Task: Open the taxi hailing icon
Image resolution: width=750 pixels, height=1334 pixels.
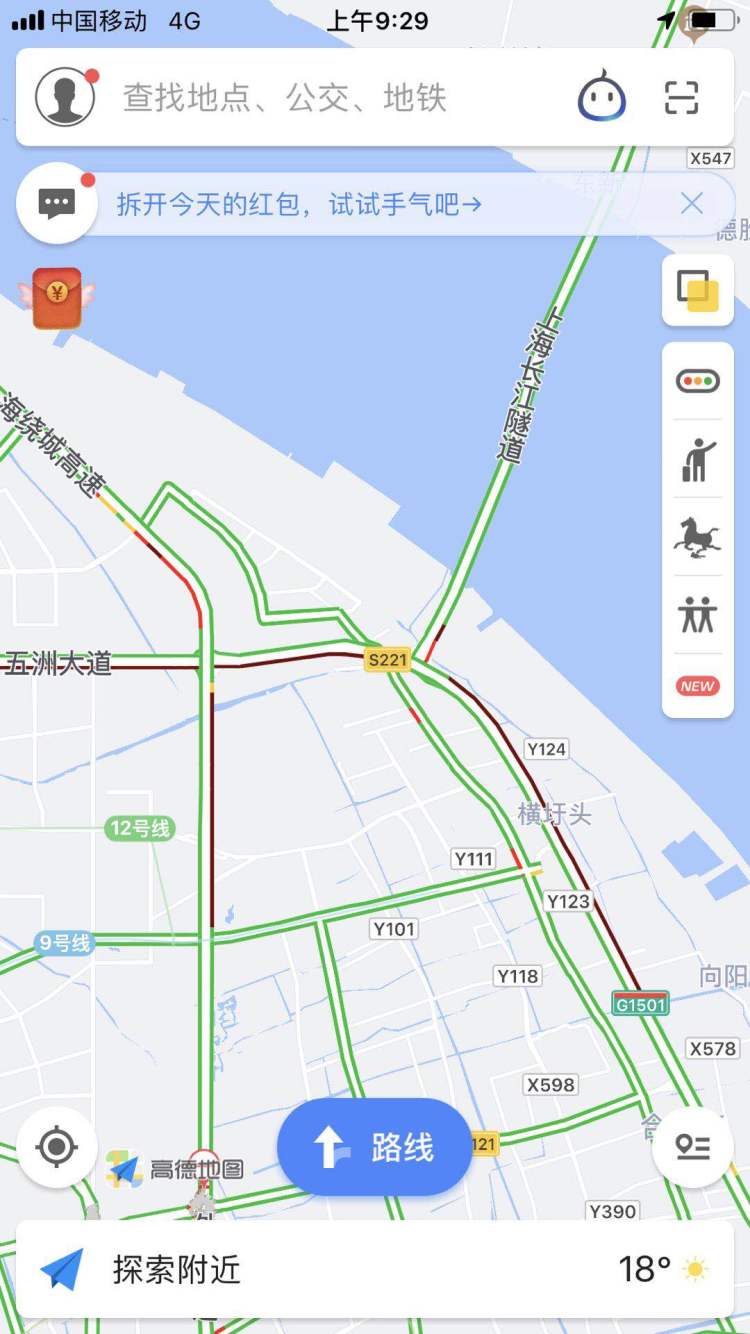Action: pos(698,460)
